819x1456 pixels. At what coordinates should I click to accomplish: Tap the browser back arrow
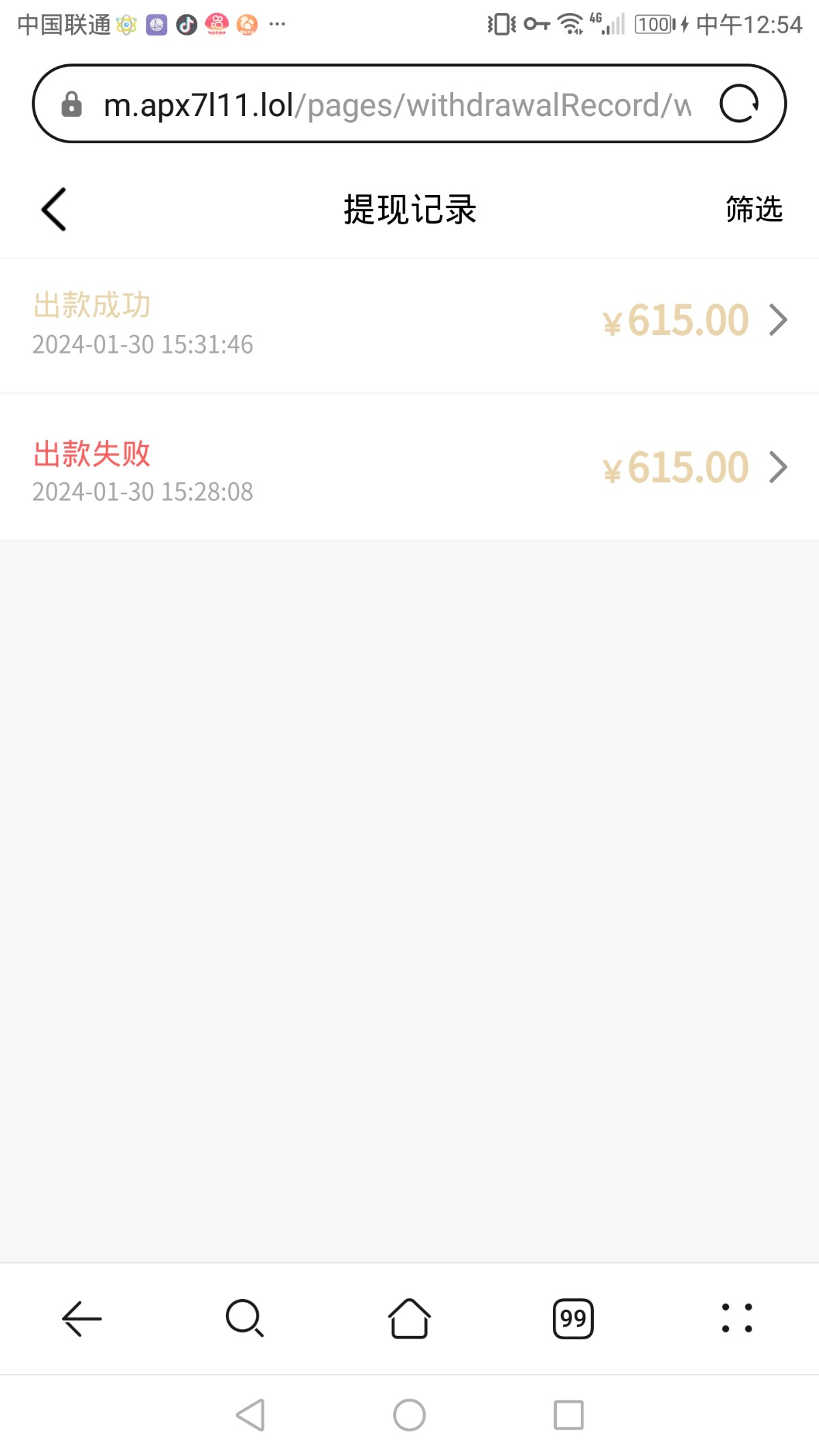[x=82, y=1318]
